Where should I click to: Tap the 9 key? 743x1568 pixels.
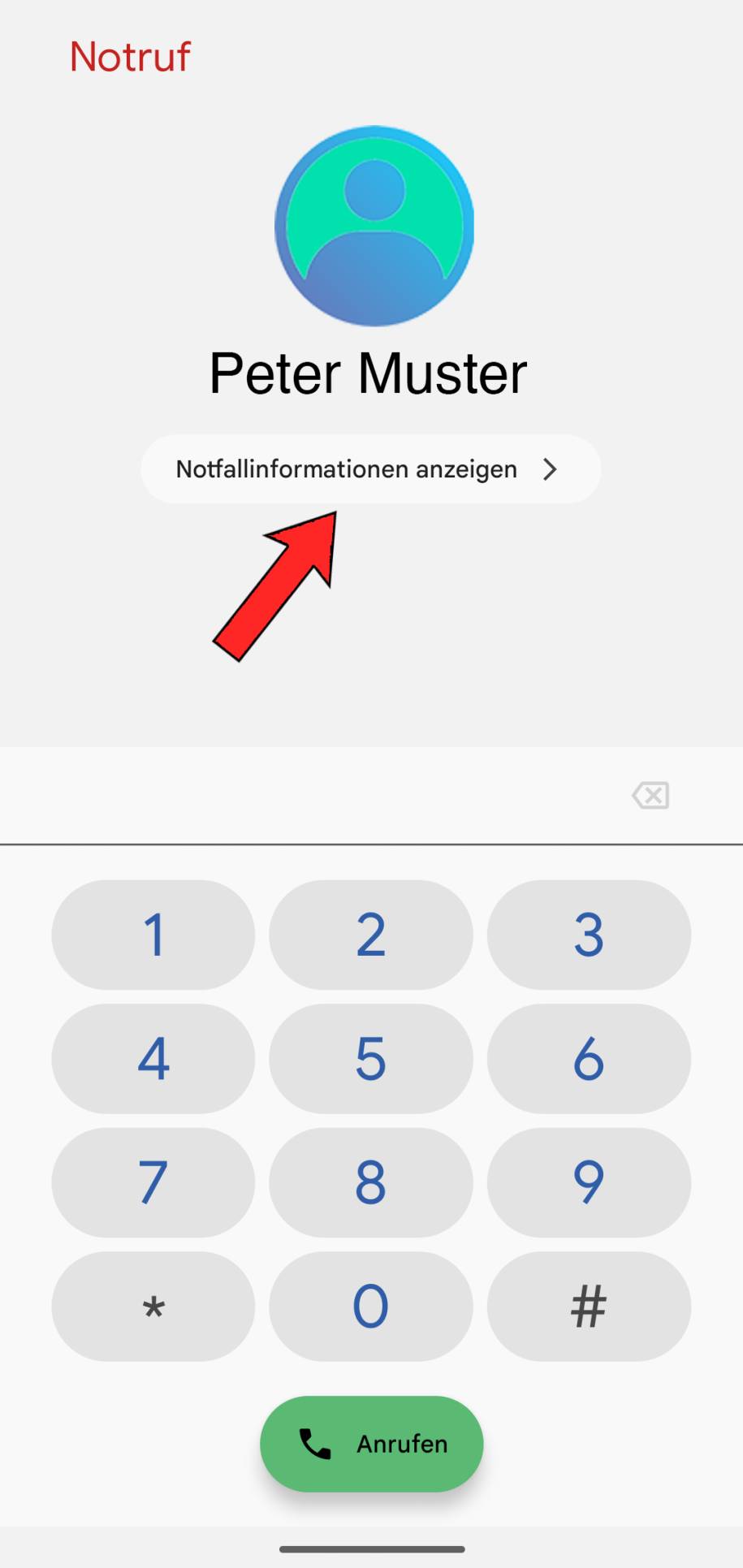pyautogui.click(x=589, y=1182)
